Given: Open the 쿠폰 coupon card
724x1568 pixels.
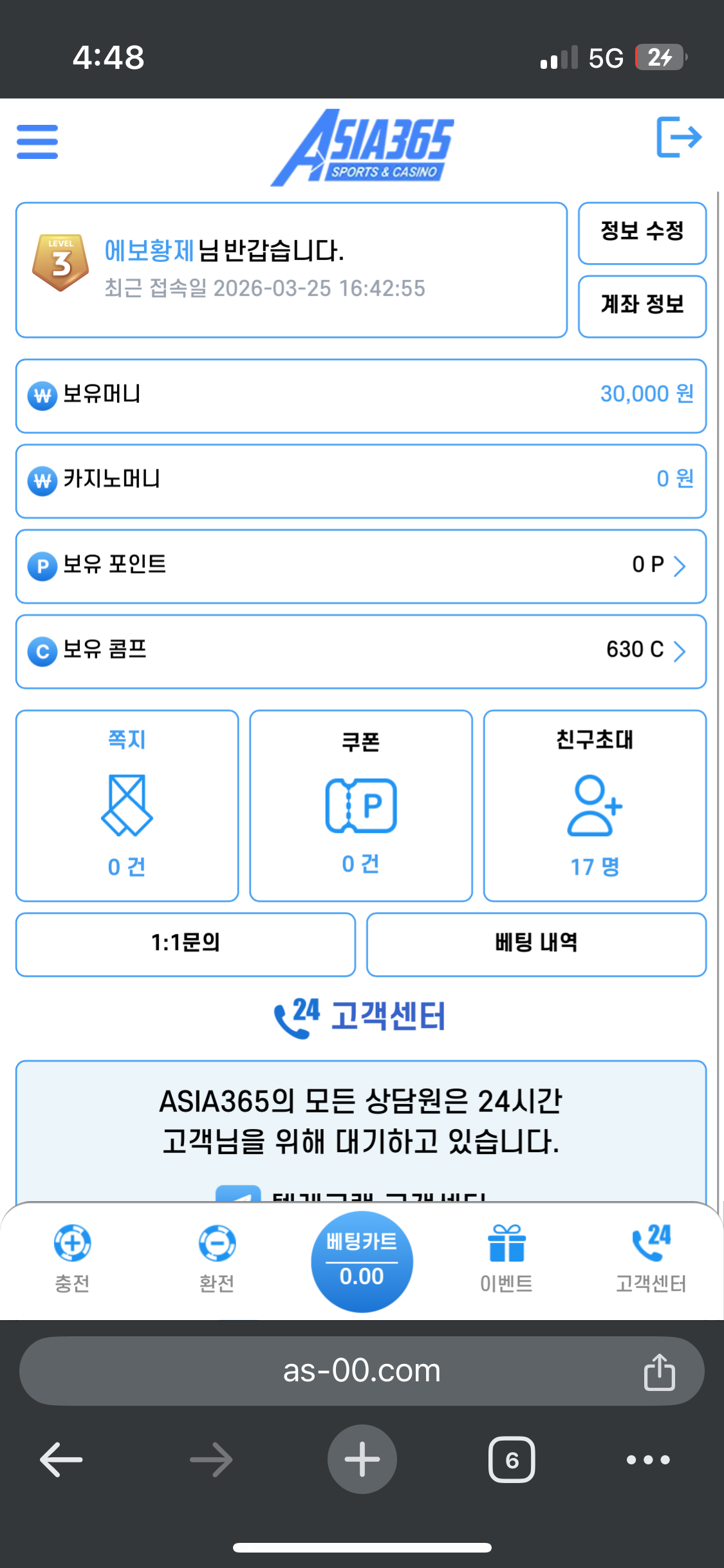Looking at the screenshot, I should [360, 805].
